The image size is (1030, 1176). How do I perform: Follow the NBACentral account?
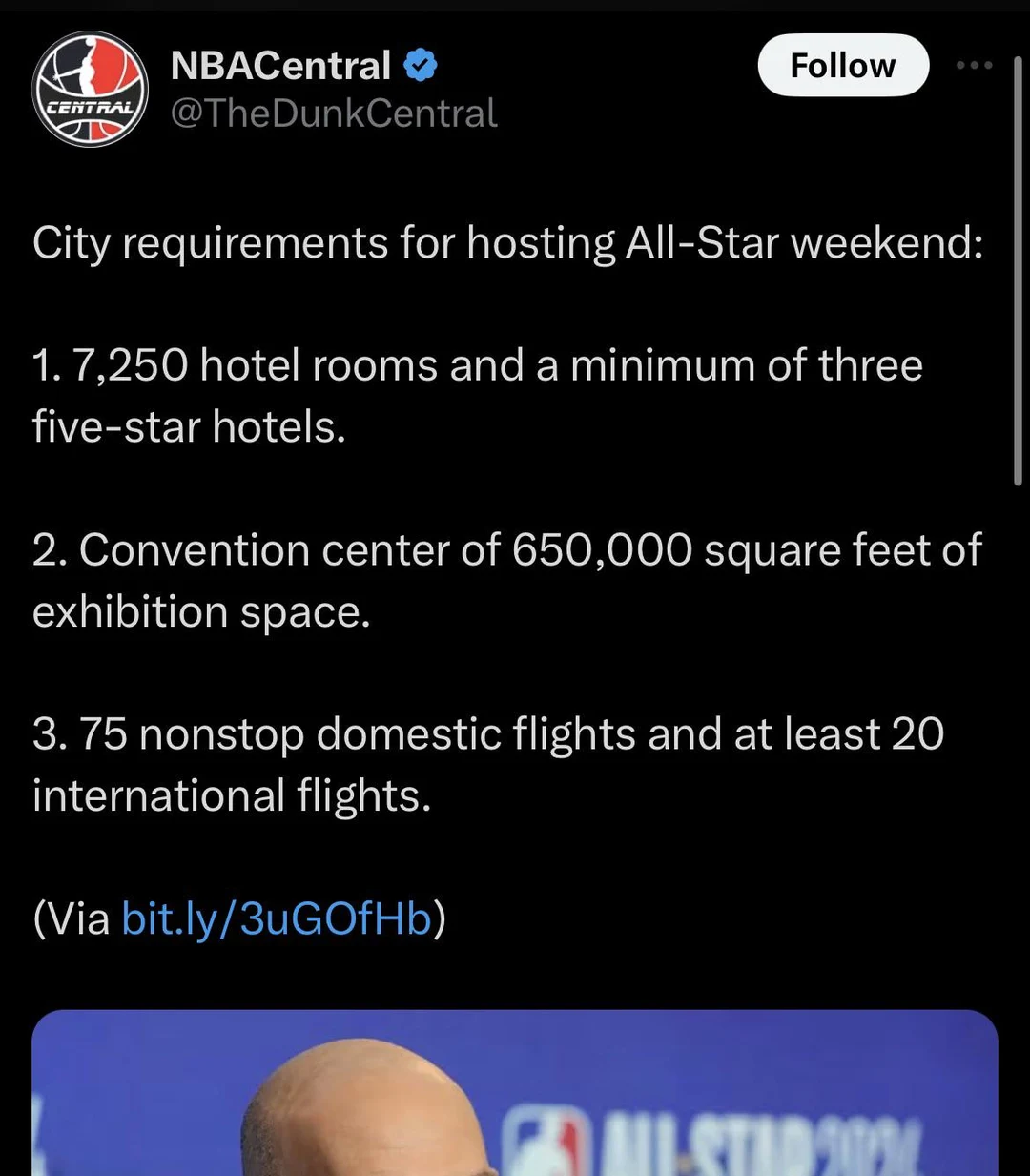[842, 65]
